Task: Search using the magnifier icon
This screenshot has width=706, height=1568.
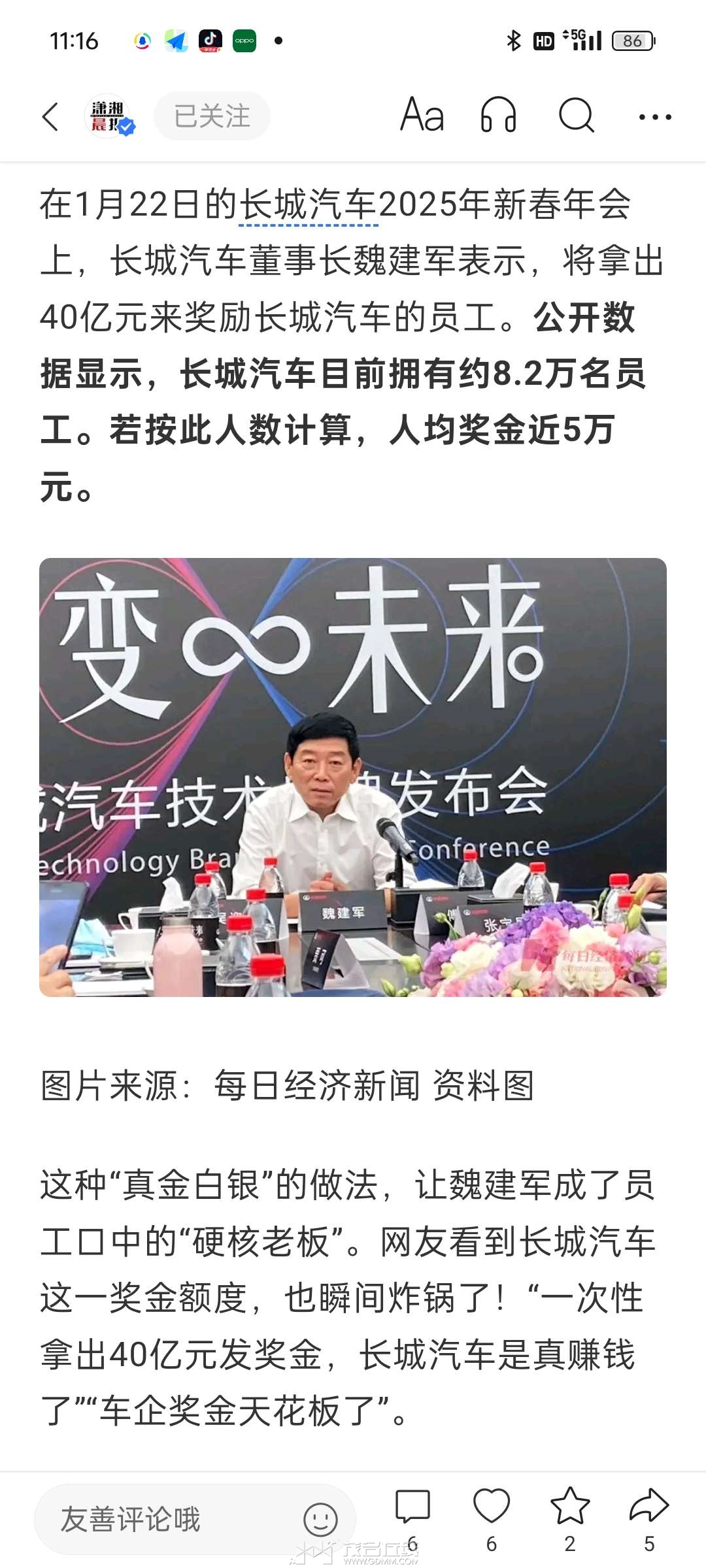Action: (577, 116)
